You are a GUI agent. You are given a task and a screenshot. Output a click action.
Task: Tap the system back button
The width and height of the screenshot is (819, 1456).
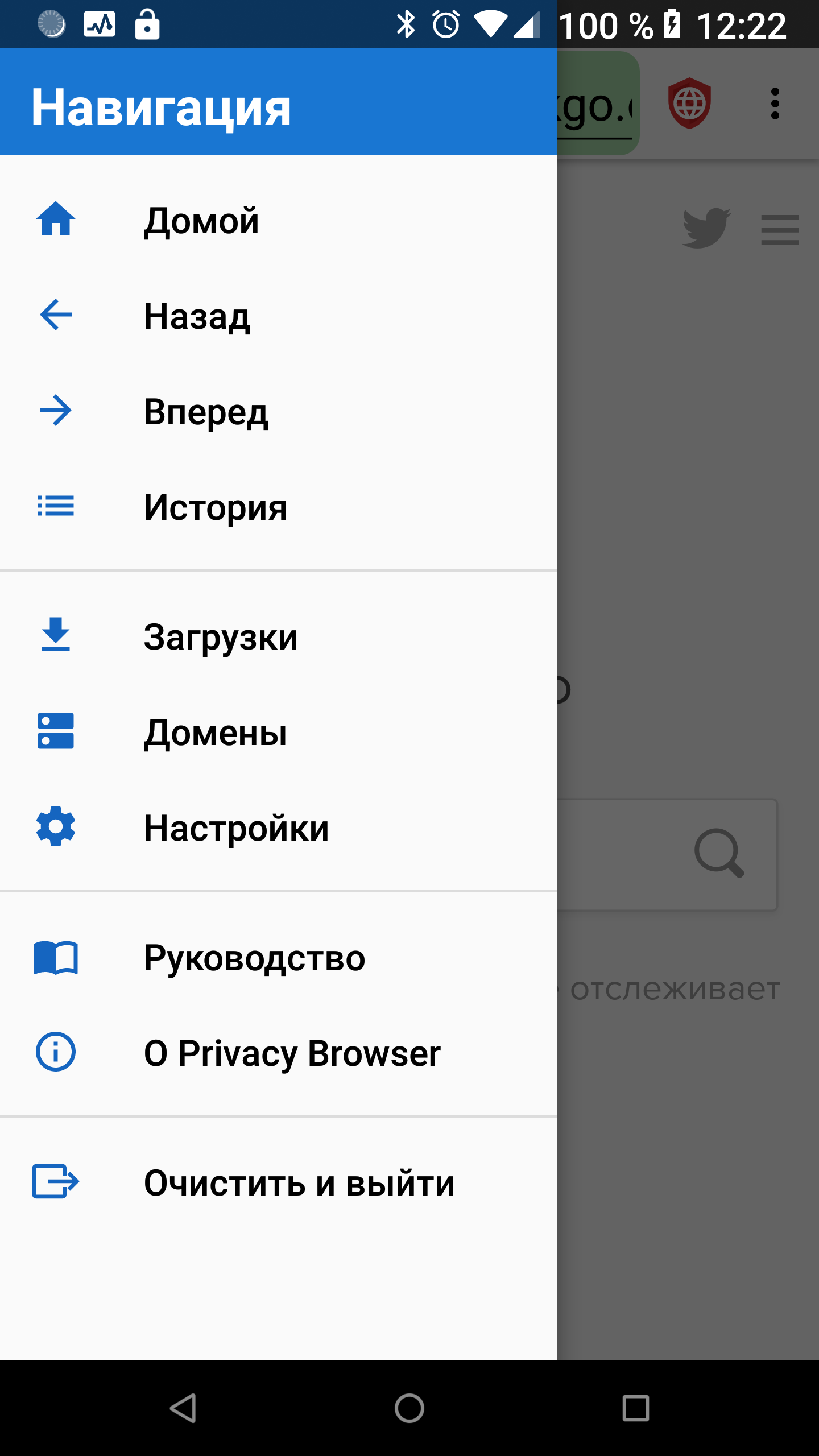pyautogui.click(x=183, y=1408)
